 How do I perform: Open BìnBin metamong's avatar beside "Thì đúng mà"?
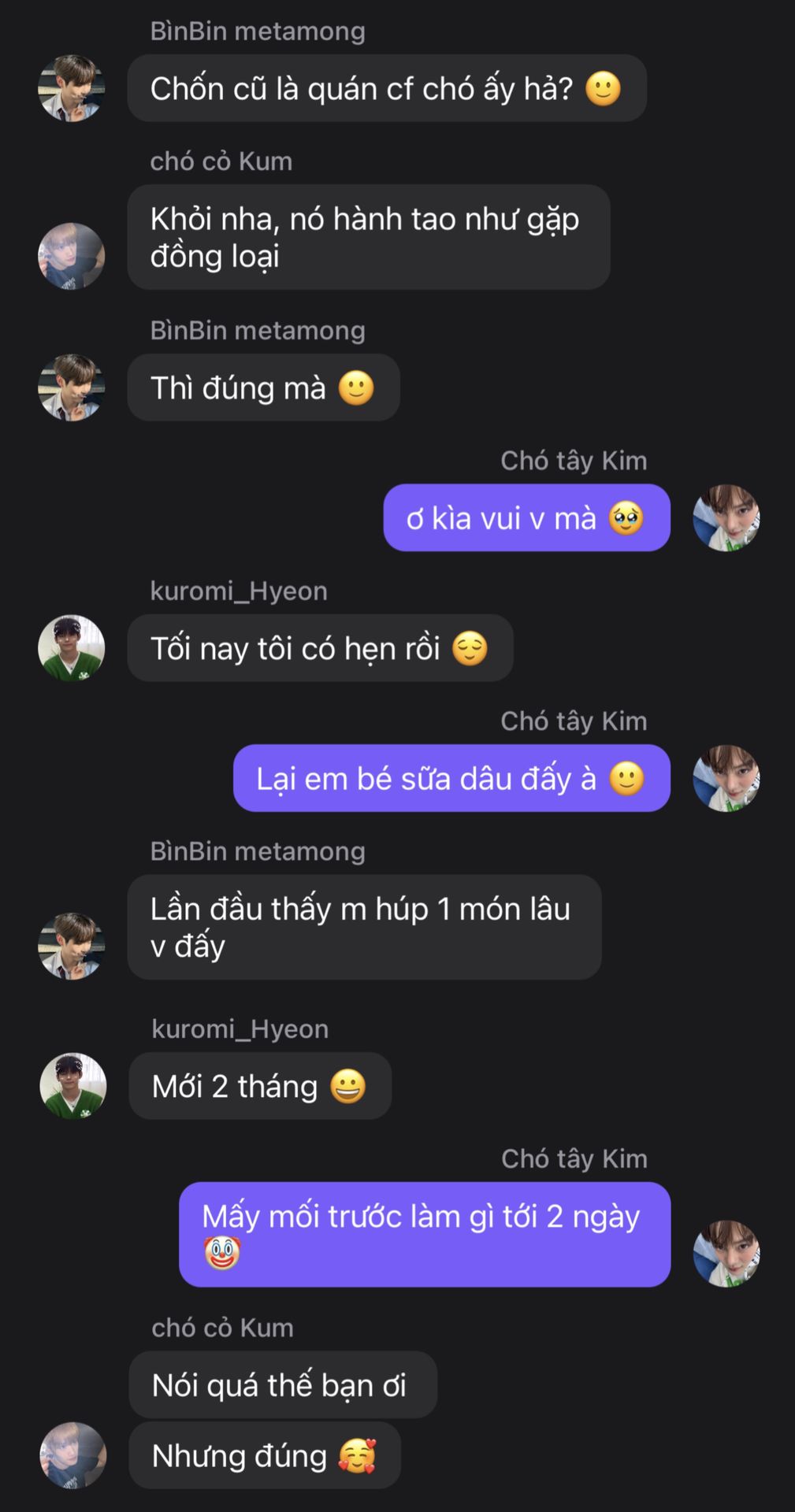pos(72,387)
